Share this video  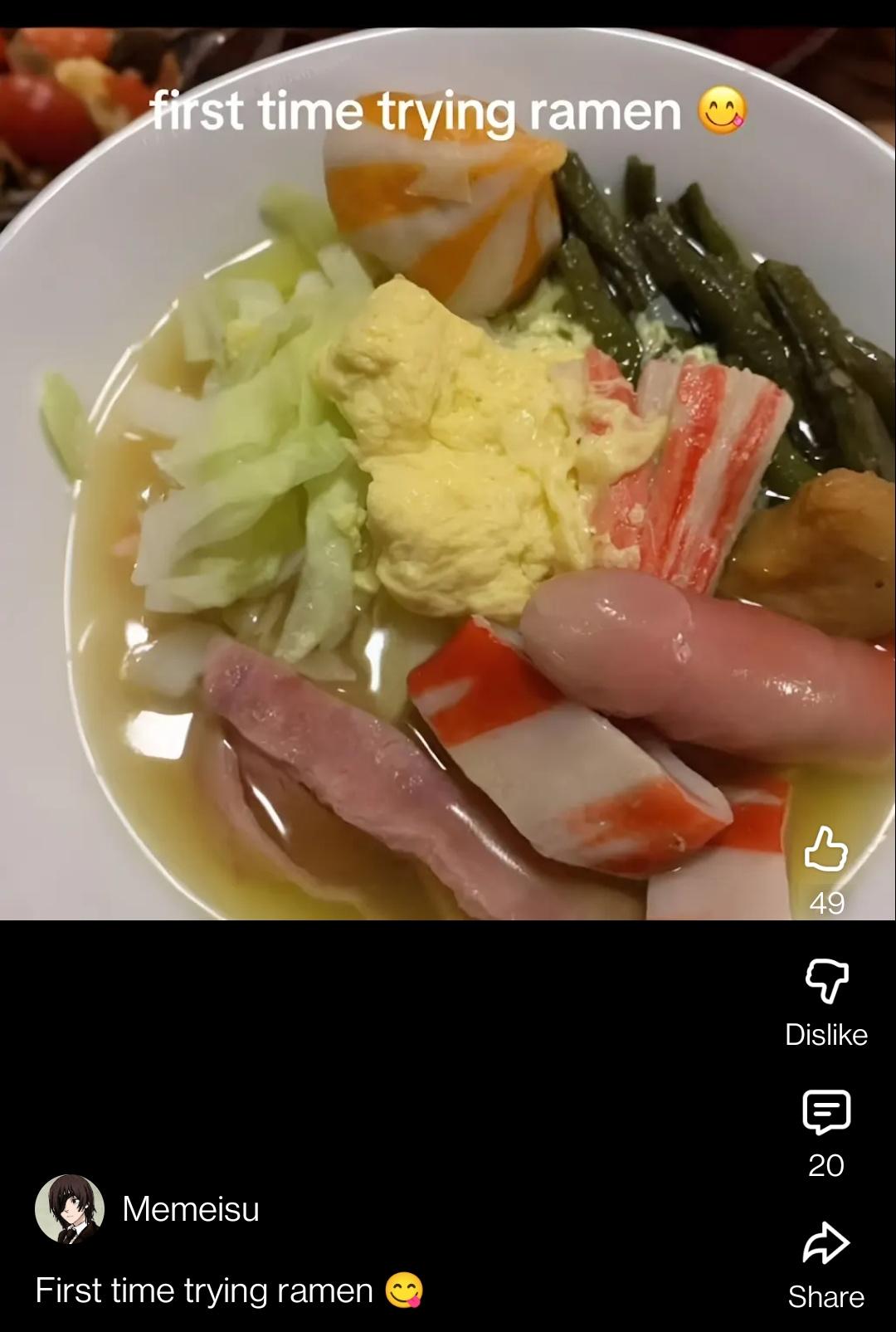tap(826, 1245)
